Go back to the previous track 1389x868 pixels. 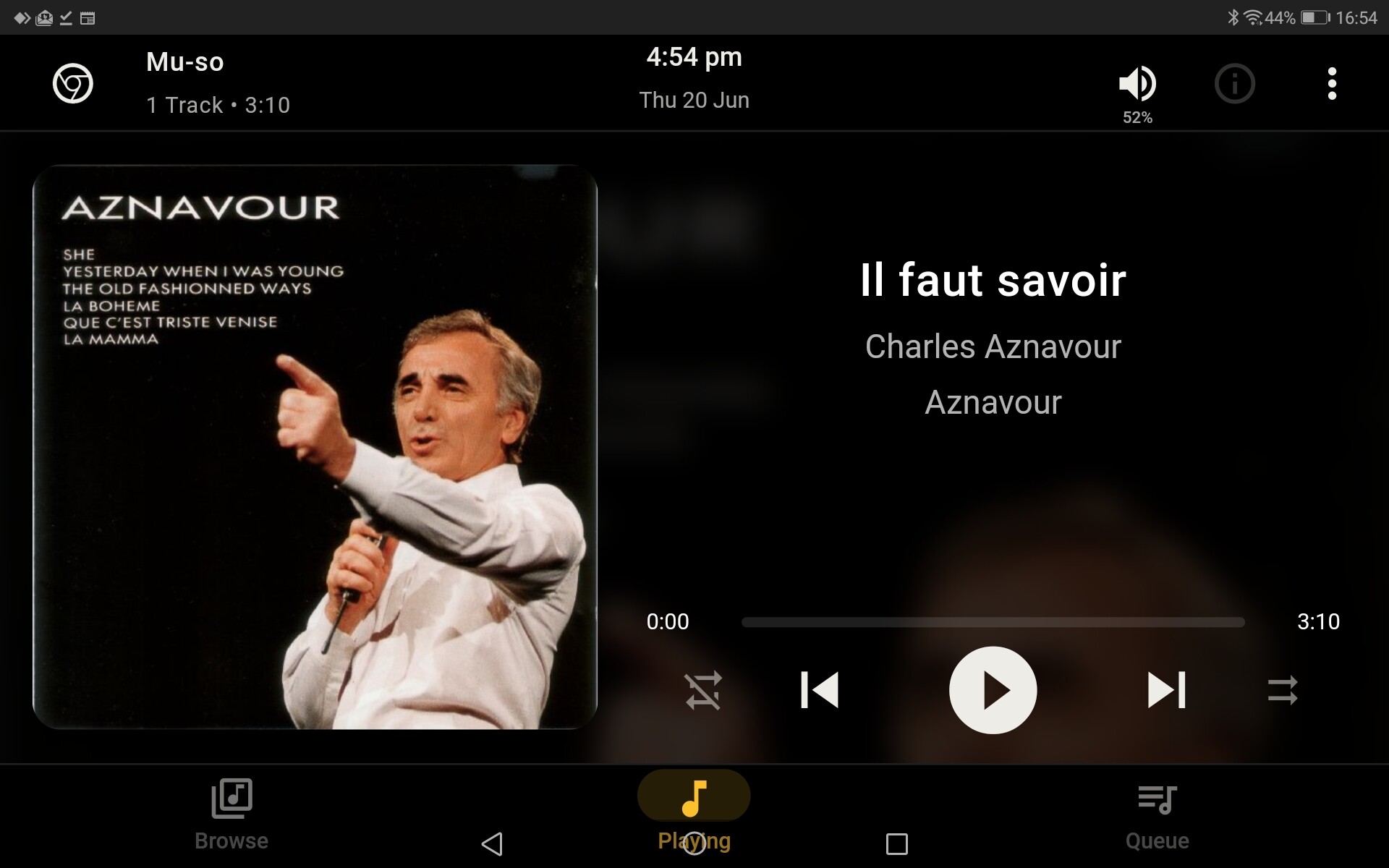(820, 690)
